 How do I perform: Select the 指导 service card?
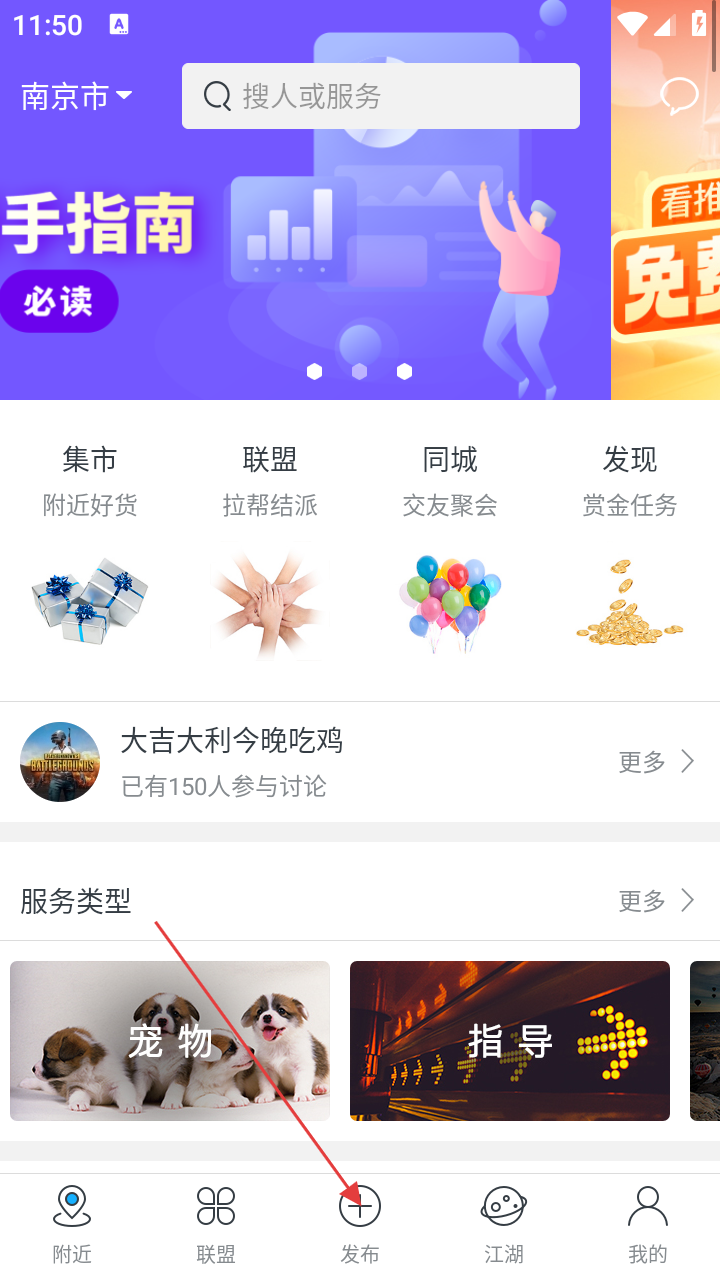[510, 1041]
